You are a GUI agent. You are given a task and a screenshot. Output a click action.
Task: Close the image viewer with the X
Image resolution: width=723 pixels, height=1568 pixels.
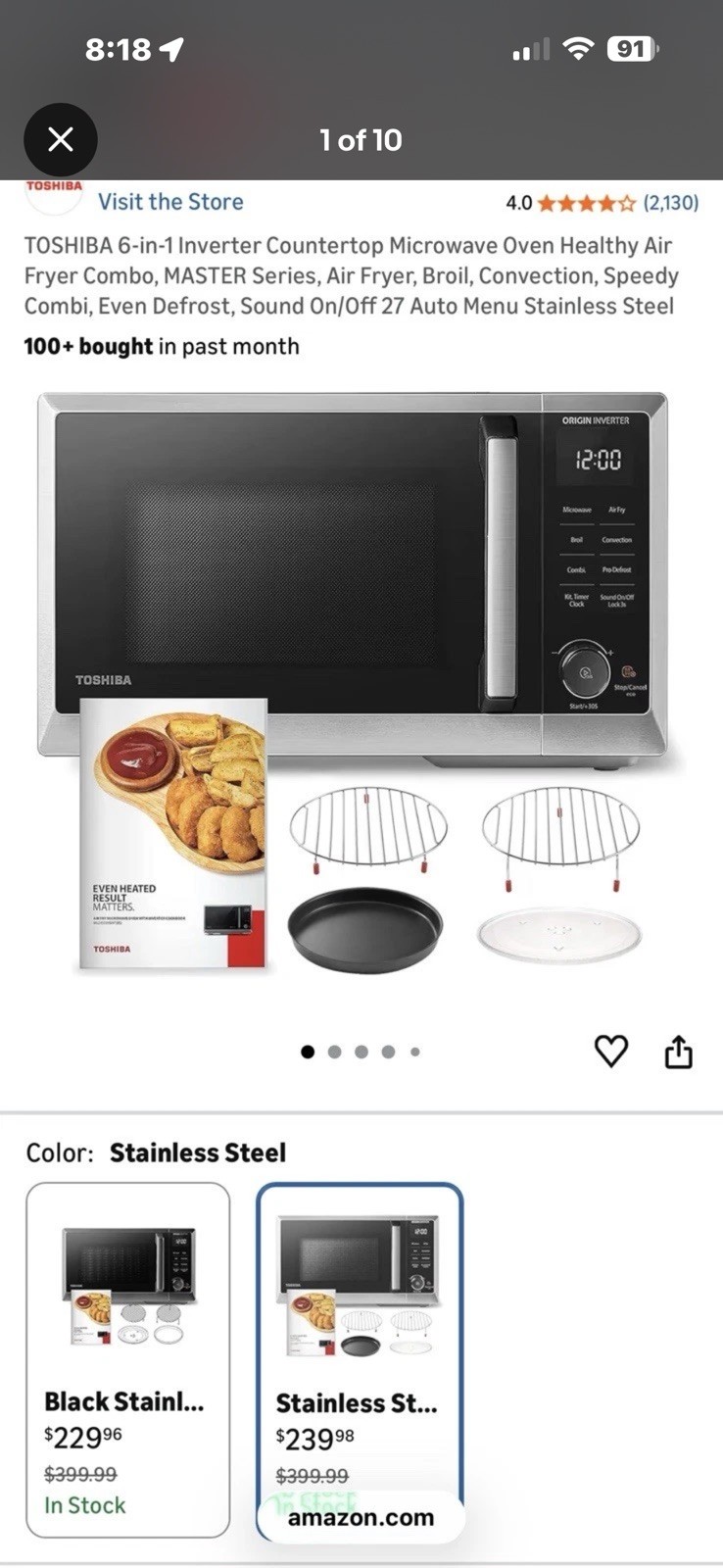point(61,139)
